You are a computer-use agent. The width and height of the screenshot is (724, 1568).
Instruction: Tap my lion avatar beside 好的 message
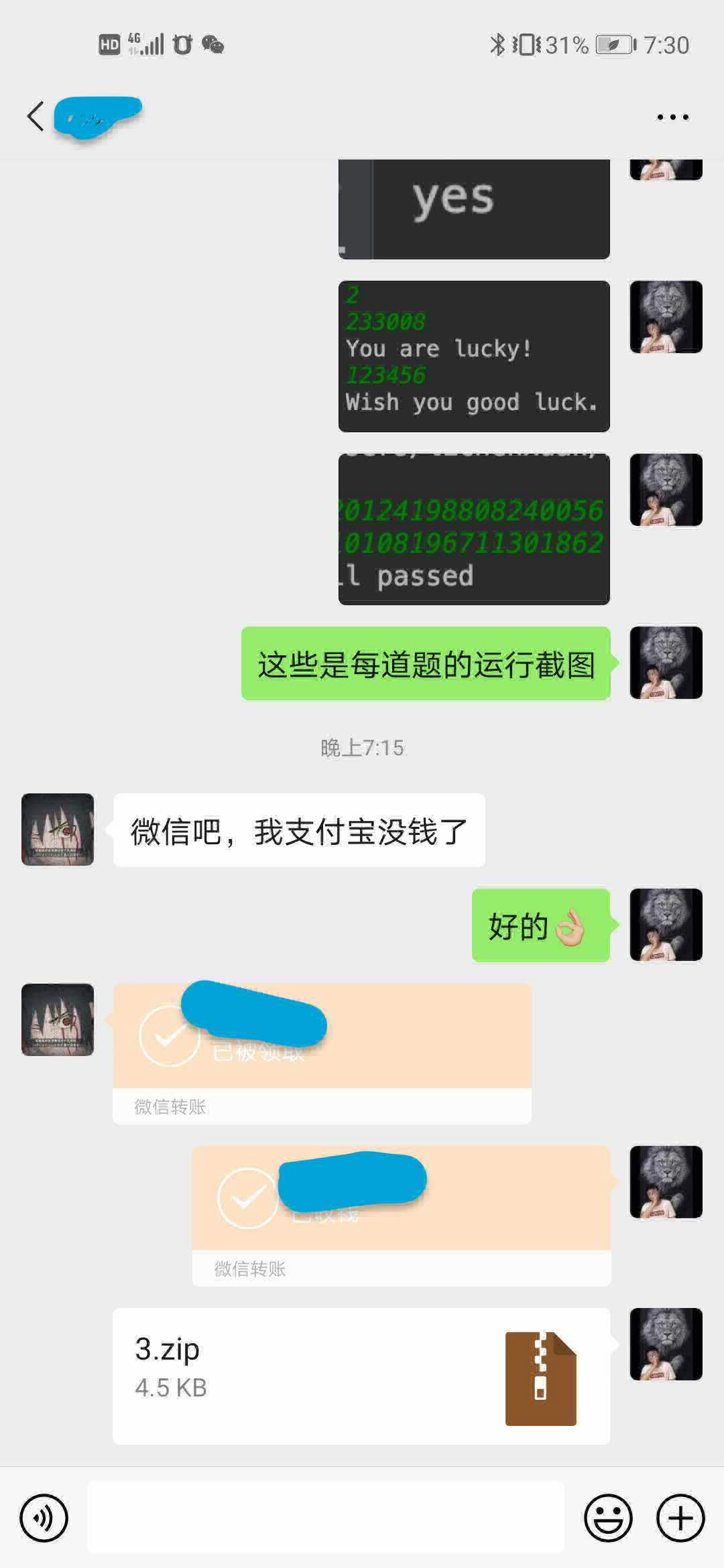point(666,925)
